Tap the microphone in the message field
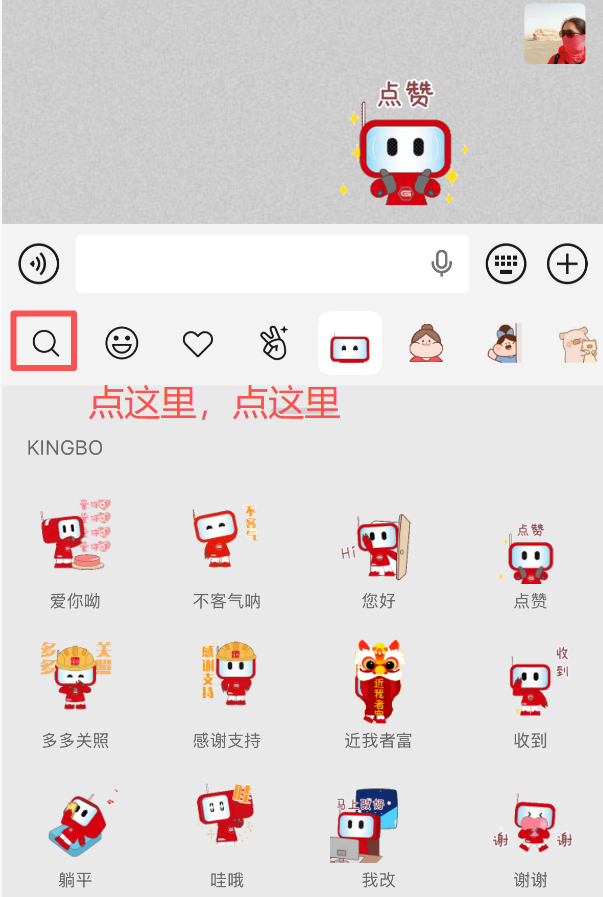Viewport: 603px width, 897px height. click(441, 264)
